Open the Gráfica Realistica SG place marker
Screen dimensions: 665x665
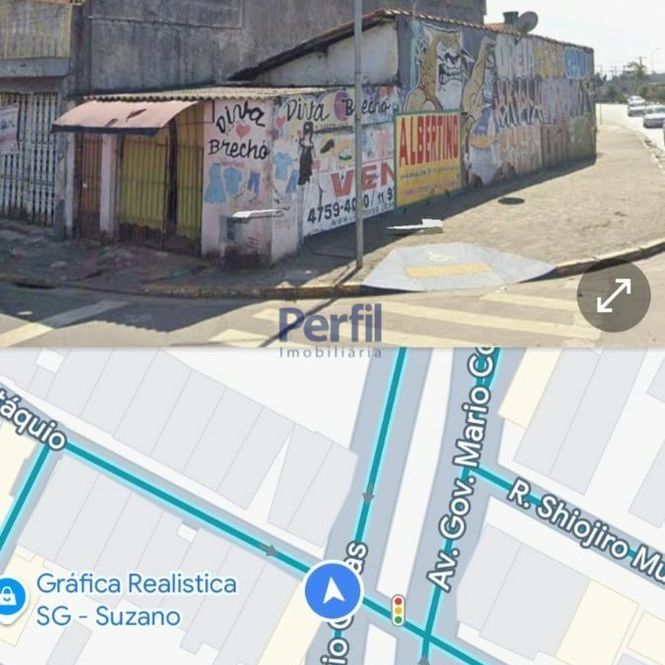[x=10, y=596]
